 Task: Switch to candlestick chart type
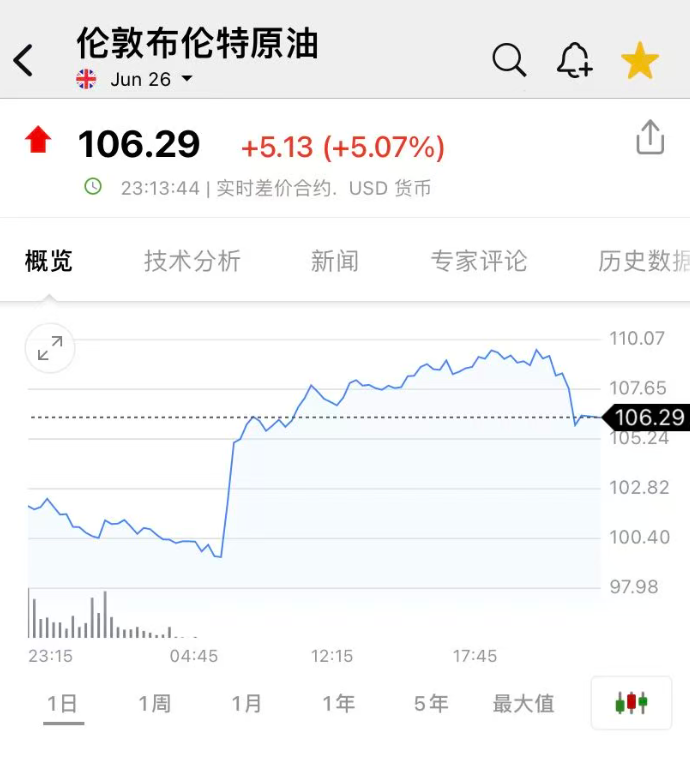tap(631, 703)
